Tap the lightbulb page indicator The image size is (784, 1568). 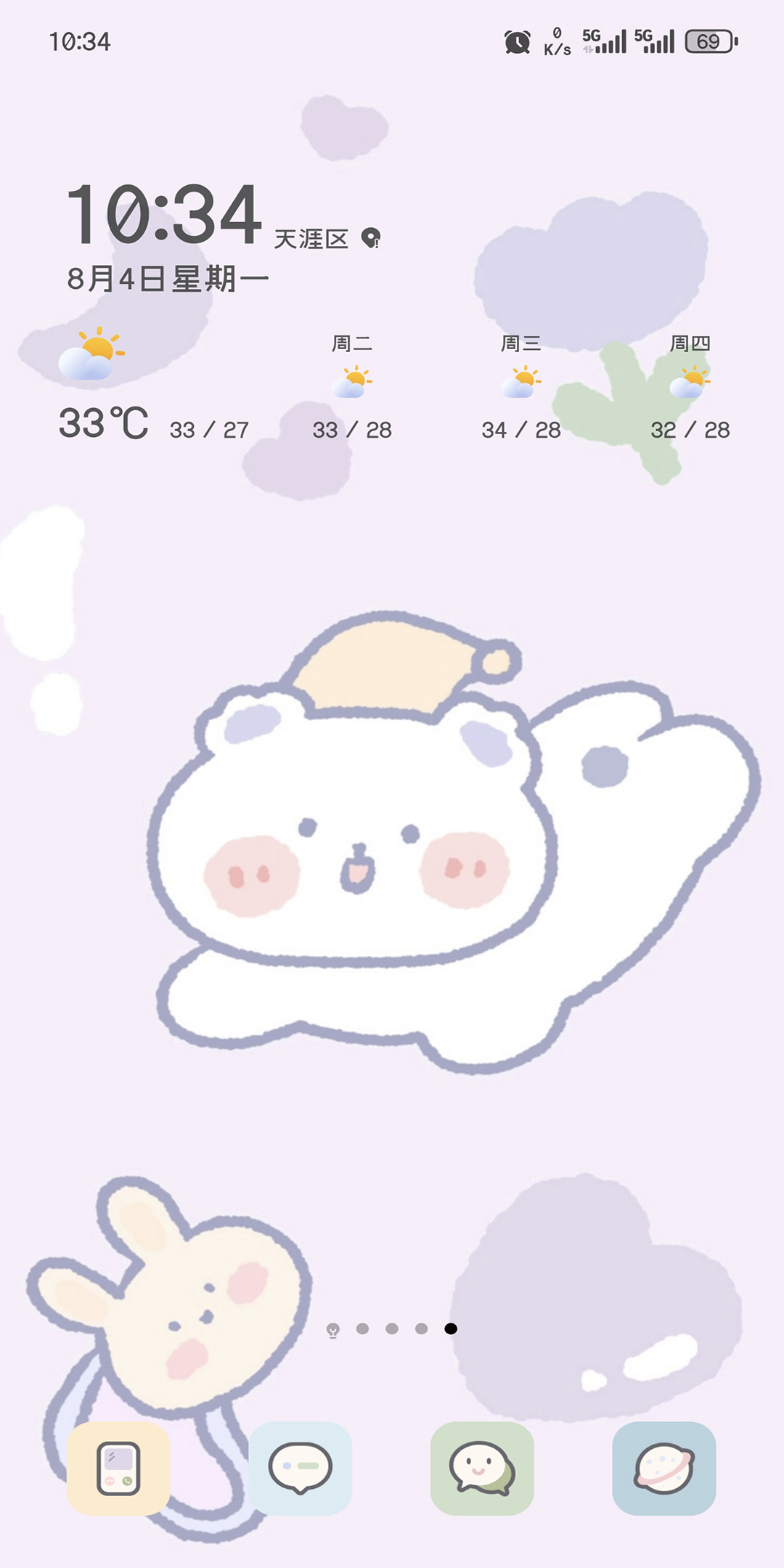tap(333, 1330)
